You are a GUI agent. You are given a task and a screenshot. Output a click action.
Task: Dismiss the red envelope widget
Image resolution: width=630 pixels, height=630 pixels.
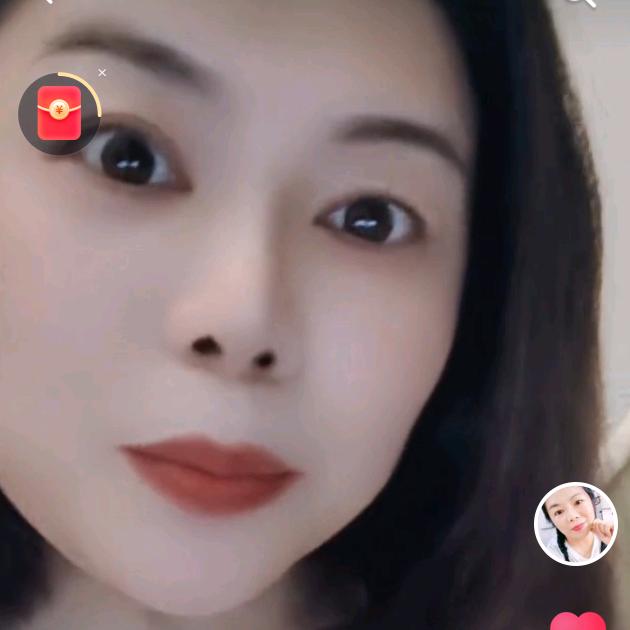point(102,73)
